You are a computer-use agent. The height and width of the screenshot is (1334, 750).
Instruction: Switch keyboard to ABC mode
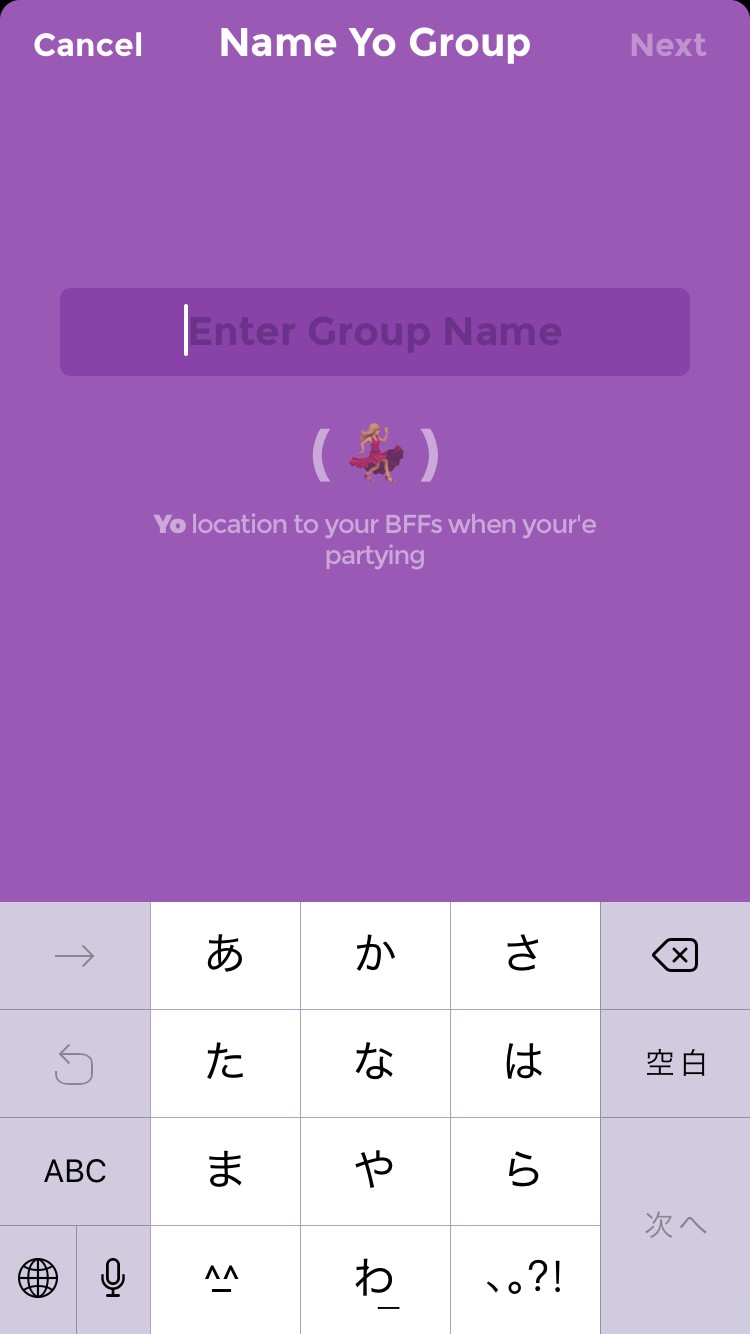75,1171
